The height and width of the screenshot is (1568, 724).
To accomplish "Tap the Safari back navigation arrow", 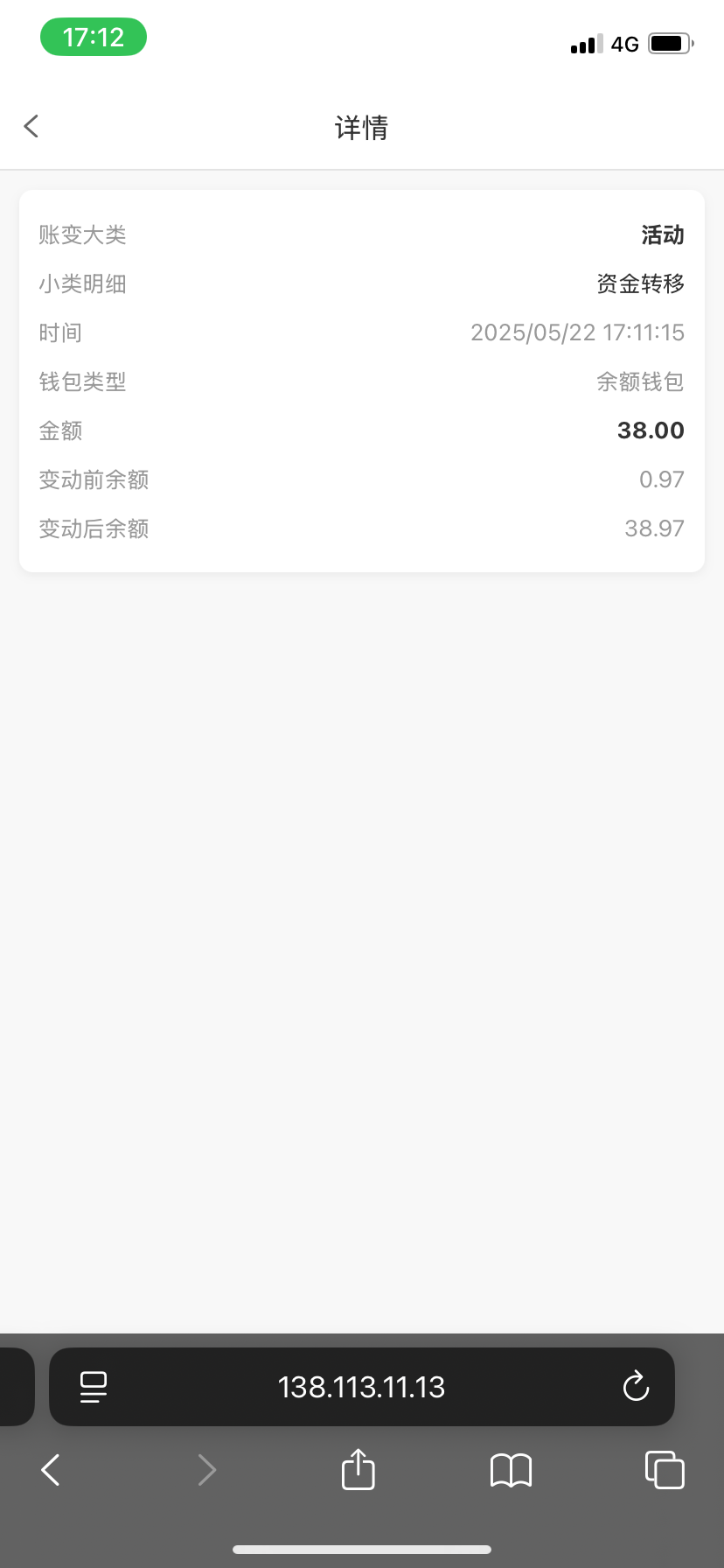I will [x=50, y=1470].
